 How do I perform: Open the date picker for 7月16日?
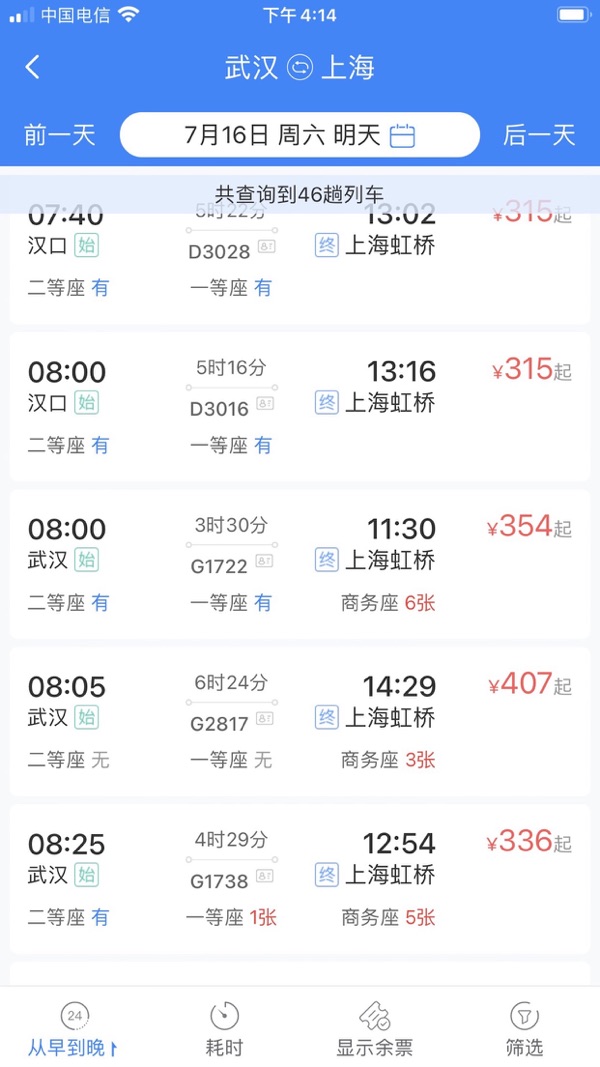click(300, 135)
